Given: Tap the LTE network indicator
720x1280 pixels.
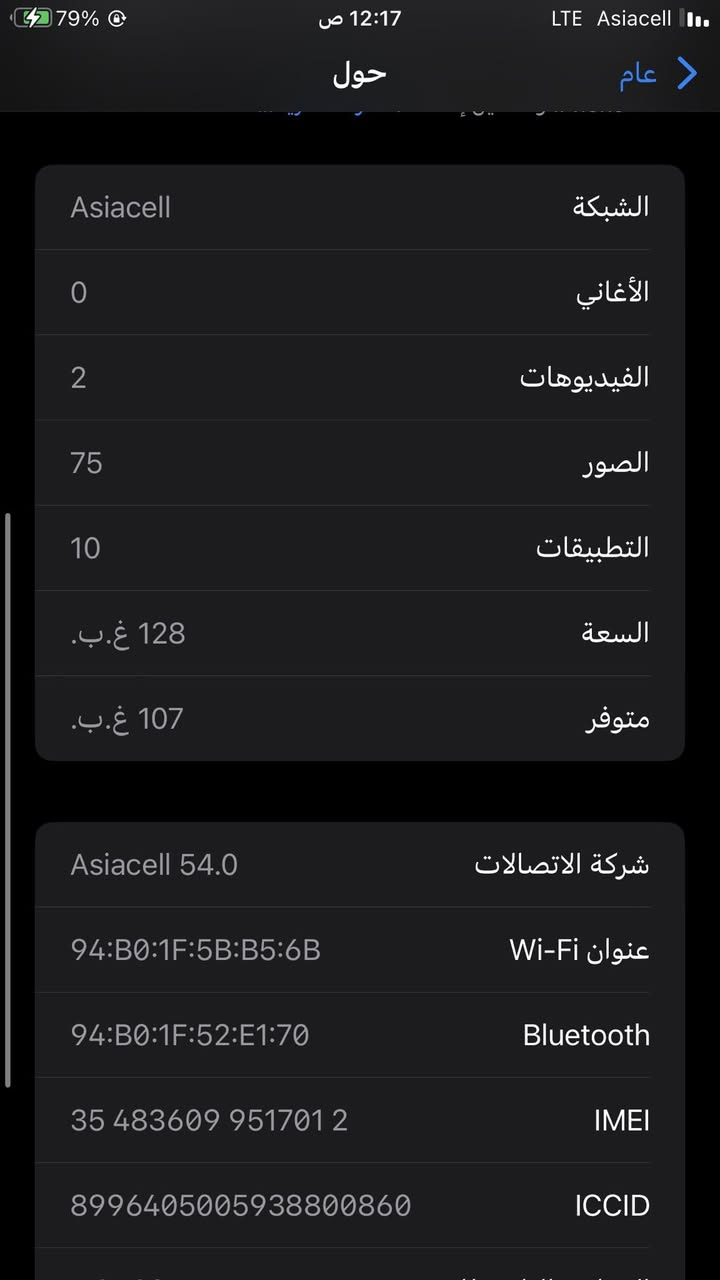Looking at the screenshot, I should click(x=565, y=17).
